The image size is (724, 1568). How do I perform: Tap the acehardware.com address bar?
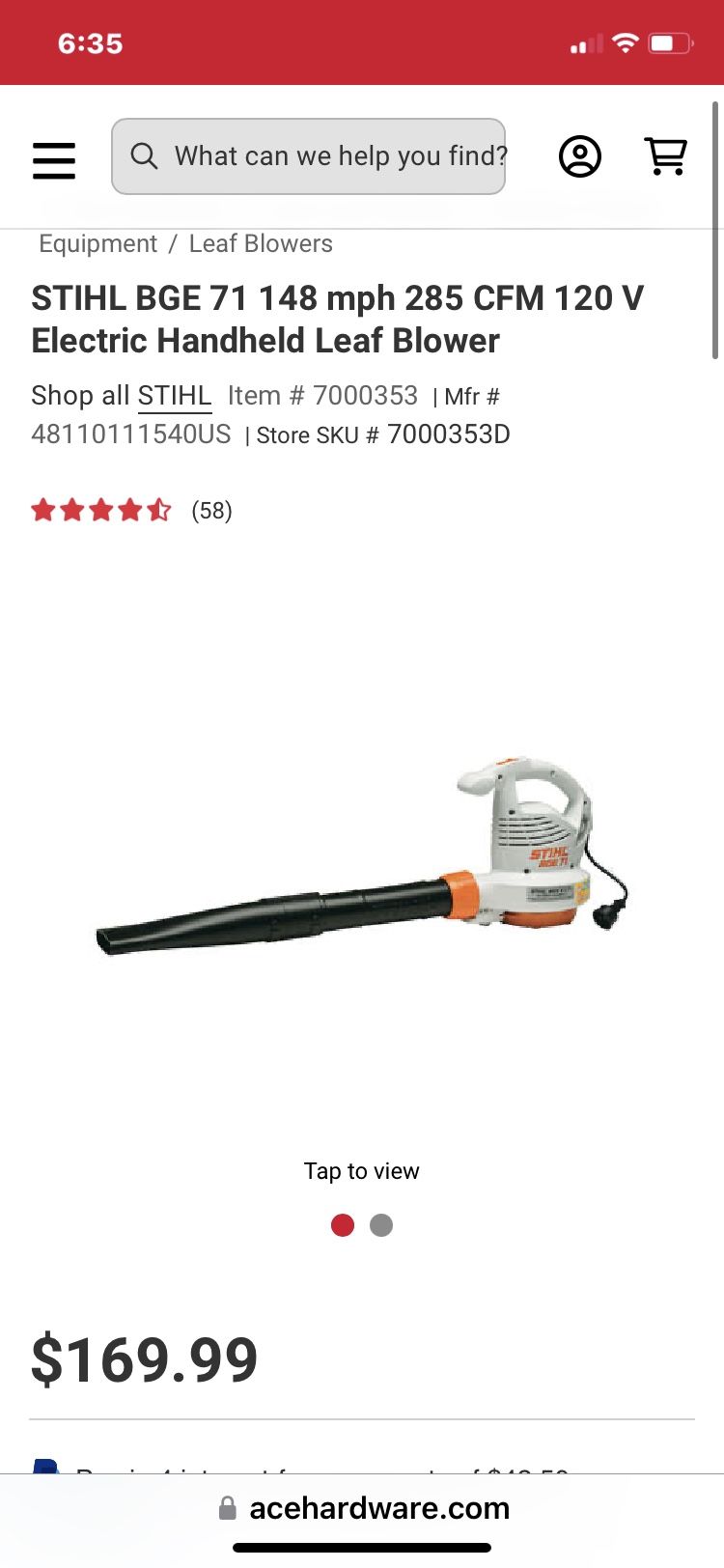coord(364,1508)
